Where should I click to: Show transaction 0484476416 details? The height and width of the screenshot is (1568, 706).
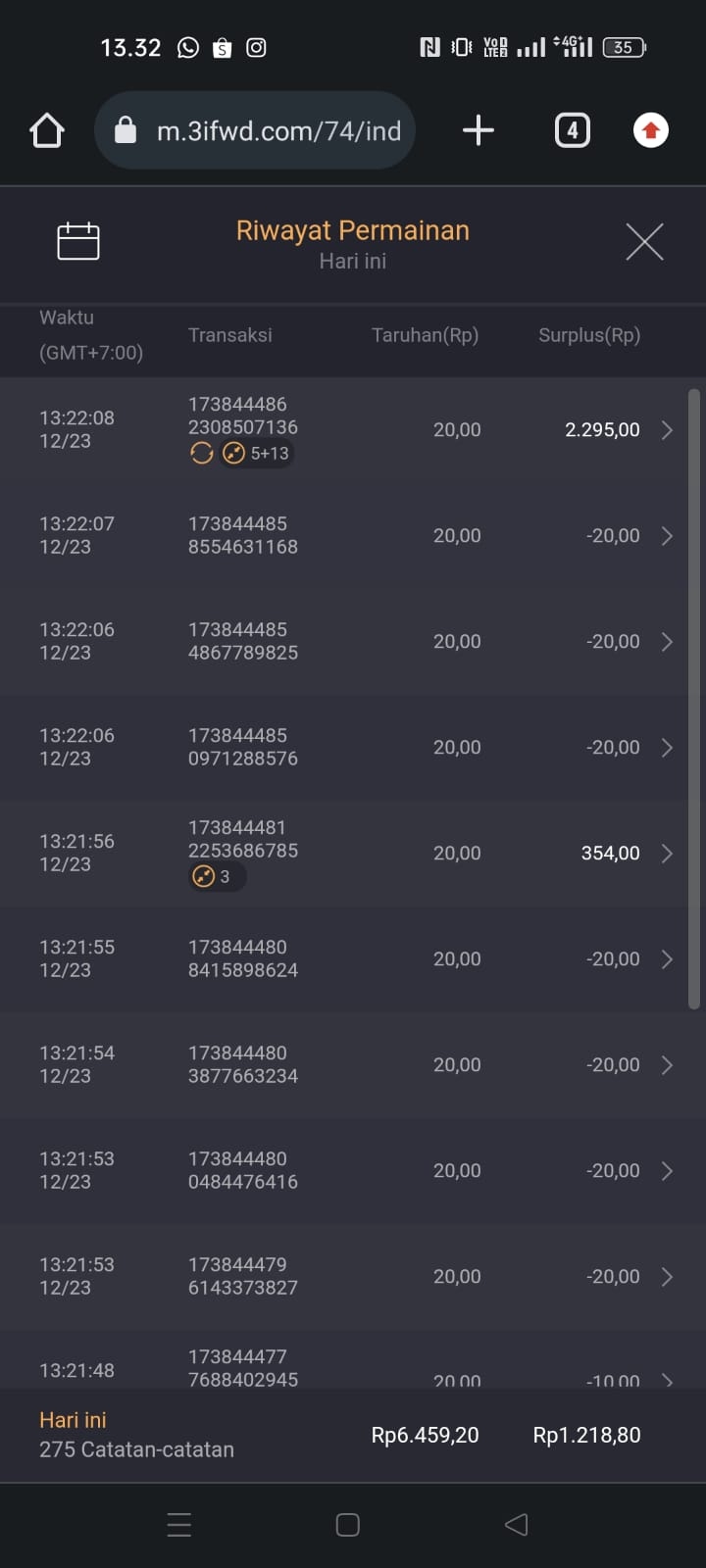click(x=666, y=1171)
